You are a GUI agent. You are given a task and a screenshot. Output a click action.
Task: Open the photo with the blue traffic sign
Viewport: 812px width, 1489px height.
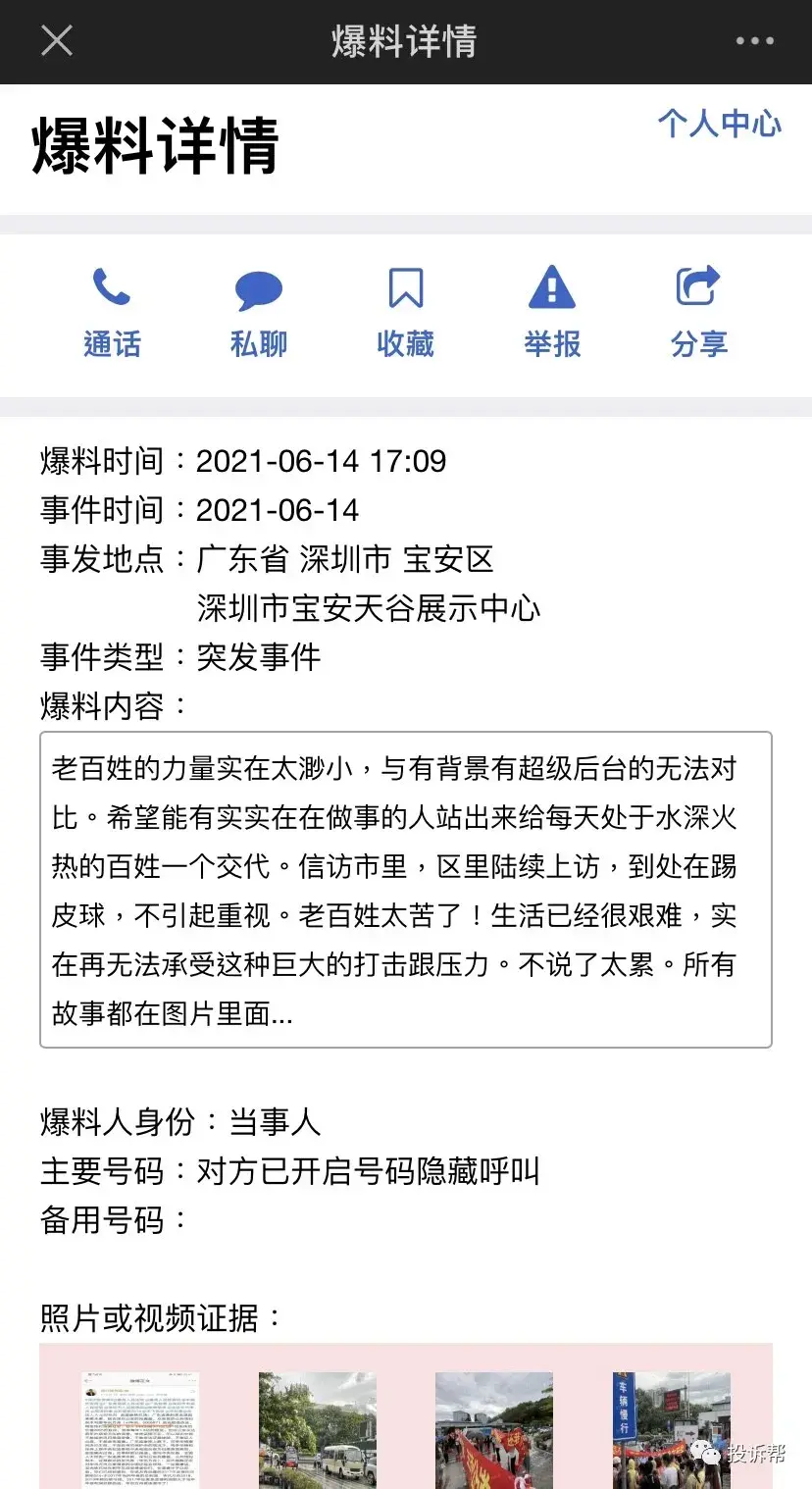(671, 1429)
